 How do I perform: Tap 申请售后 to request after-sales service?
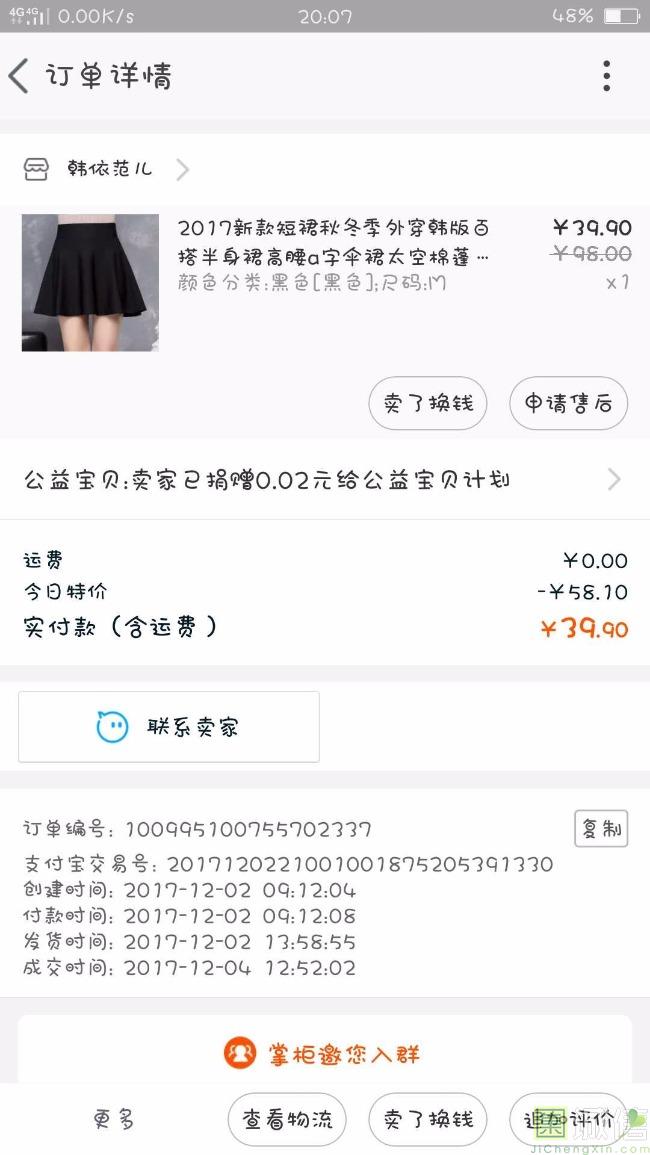(x=568, y=404)
